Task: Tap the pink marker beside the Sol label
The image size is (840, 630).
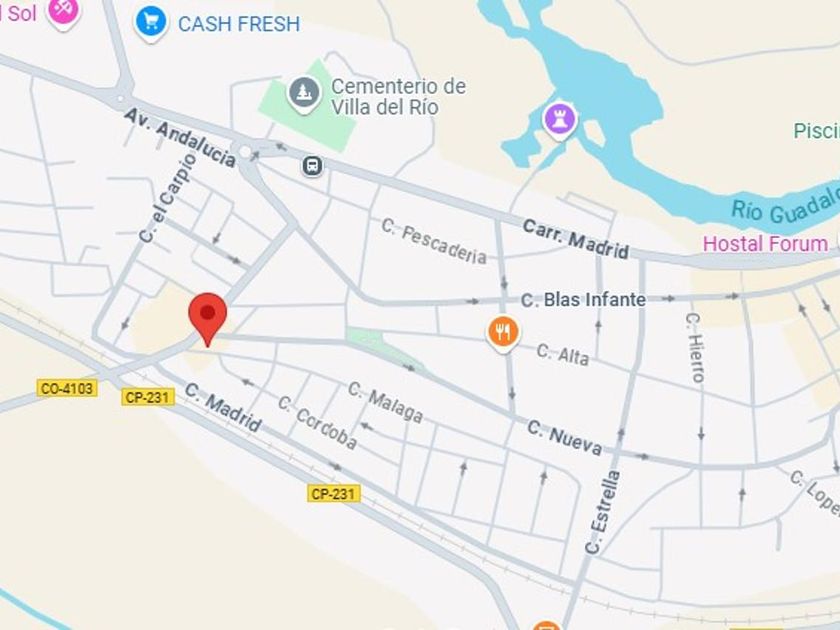Action: pos(63,11)
